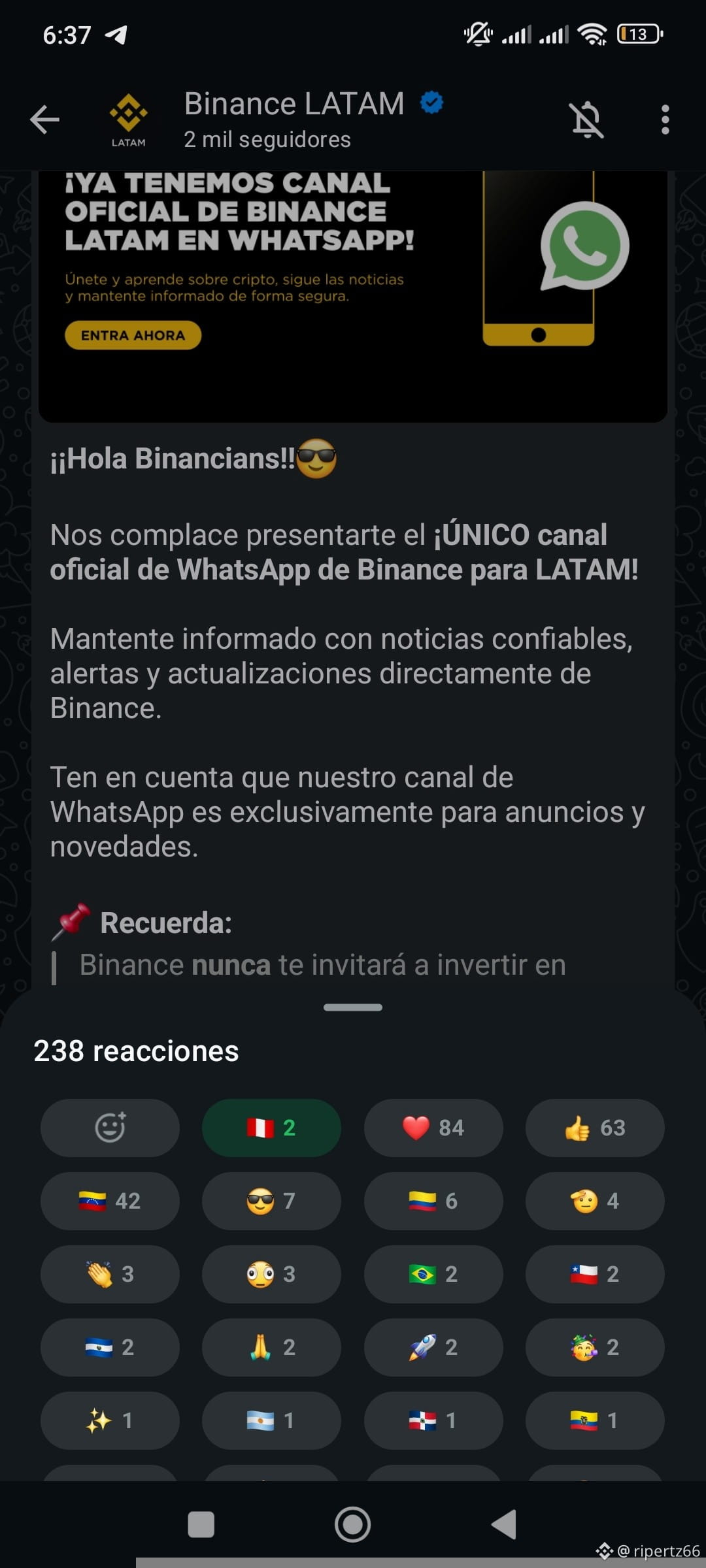Image resolution: width=706 pixels, height=1568 pixels.
Task: Tap the system home button
Action: 353,1524
